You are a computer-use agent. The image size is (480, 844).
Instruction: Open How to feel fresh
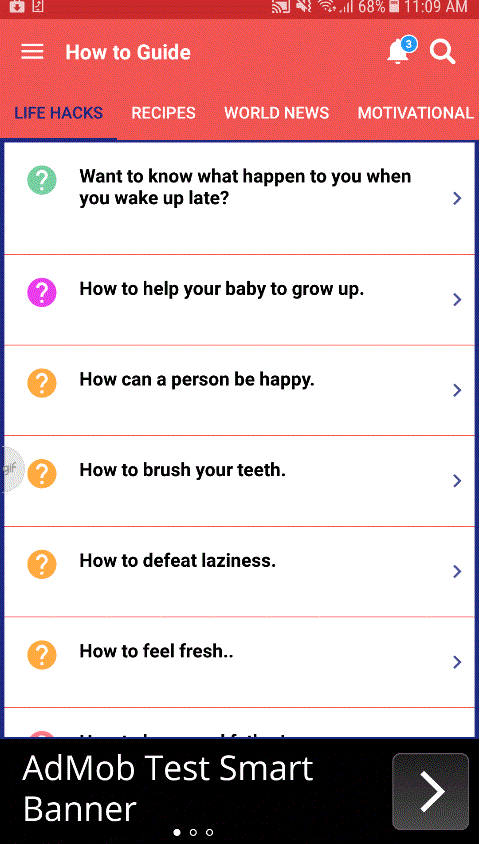tap(240, 662)
